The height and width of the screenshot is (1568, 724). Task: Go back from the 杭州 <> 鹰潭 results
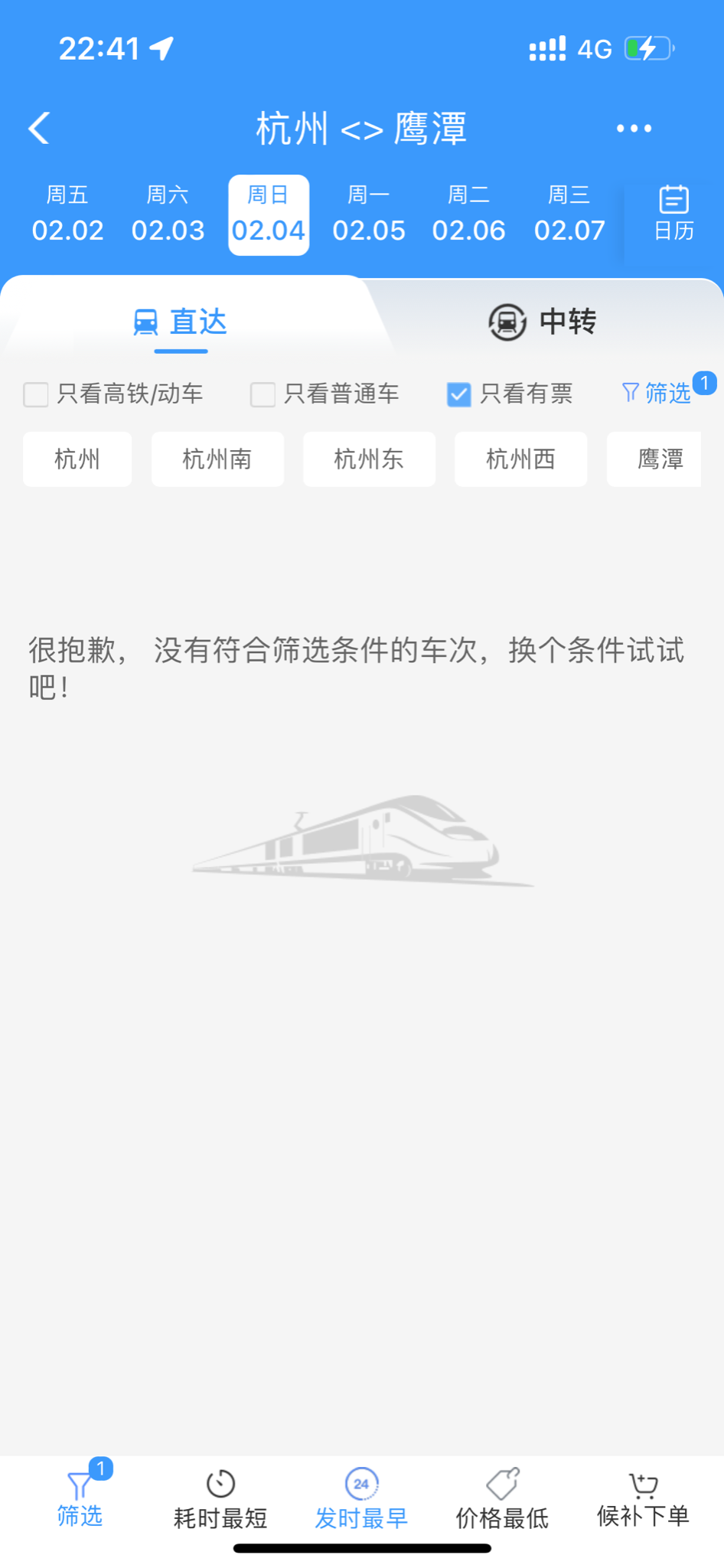pyautogui.click(x=40, y=128)
